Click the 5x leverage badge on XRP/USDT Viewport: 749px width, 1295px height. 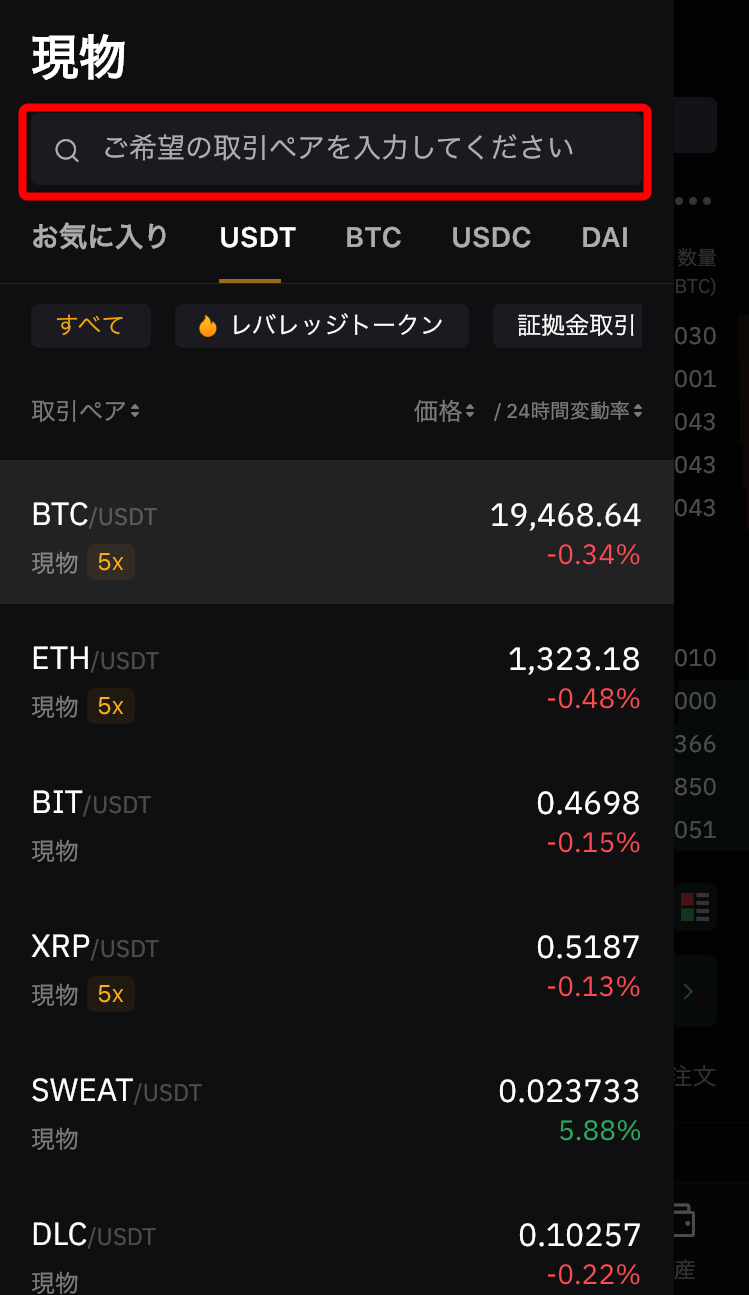pos(110,994)
